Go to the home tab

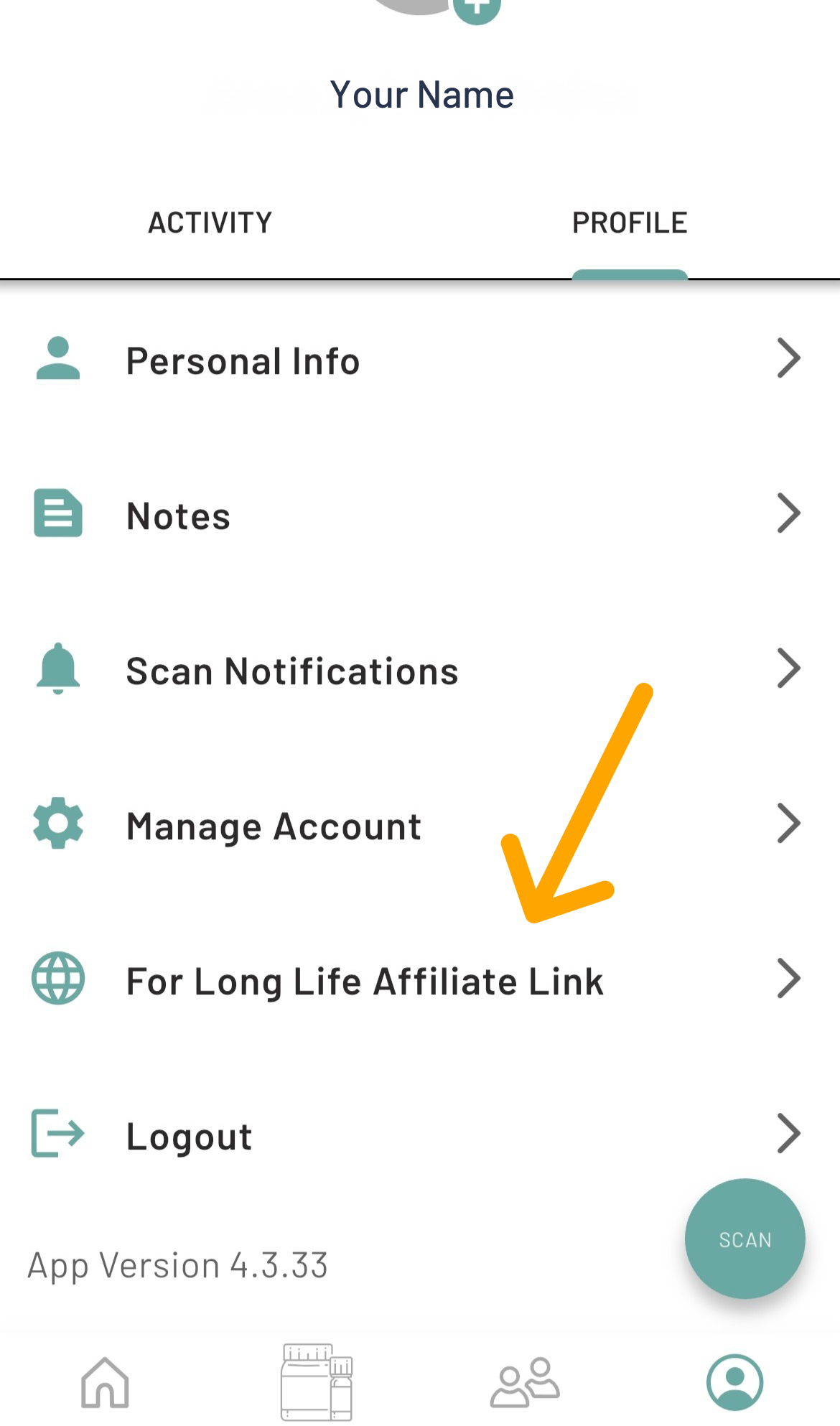coord(105,1383)
